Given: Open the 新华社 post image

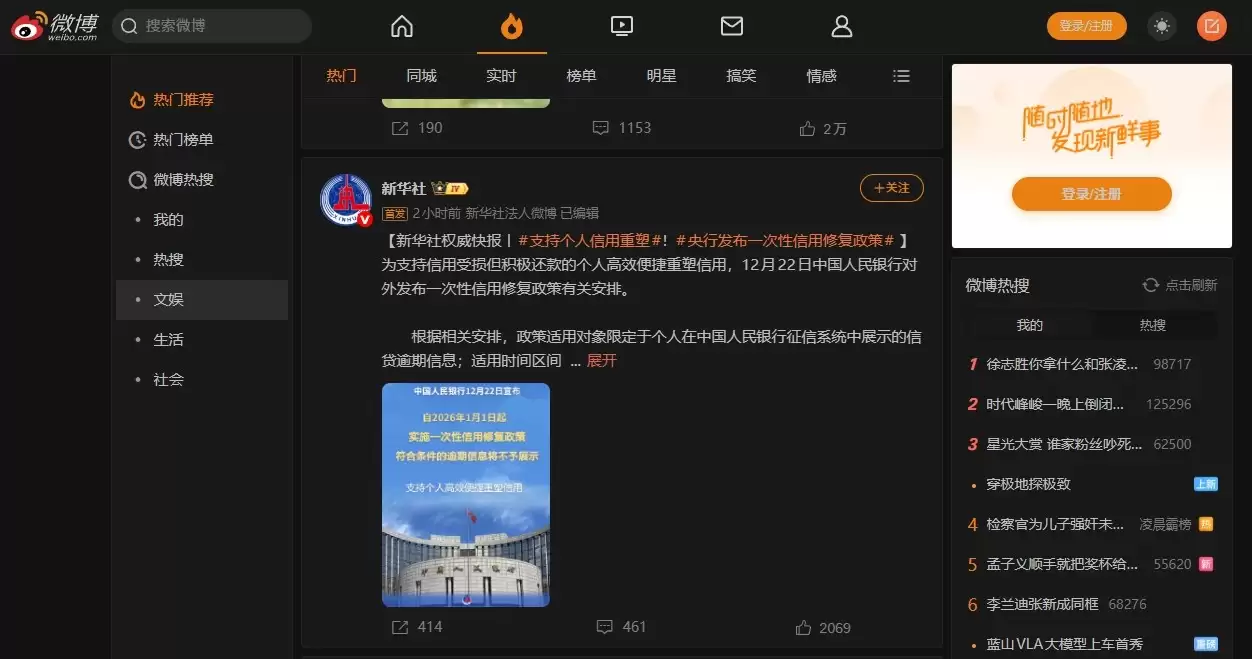Looking at the screenshot, I should [466, 494].
